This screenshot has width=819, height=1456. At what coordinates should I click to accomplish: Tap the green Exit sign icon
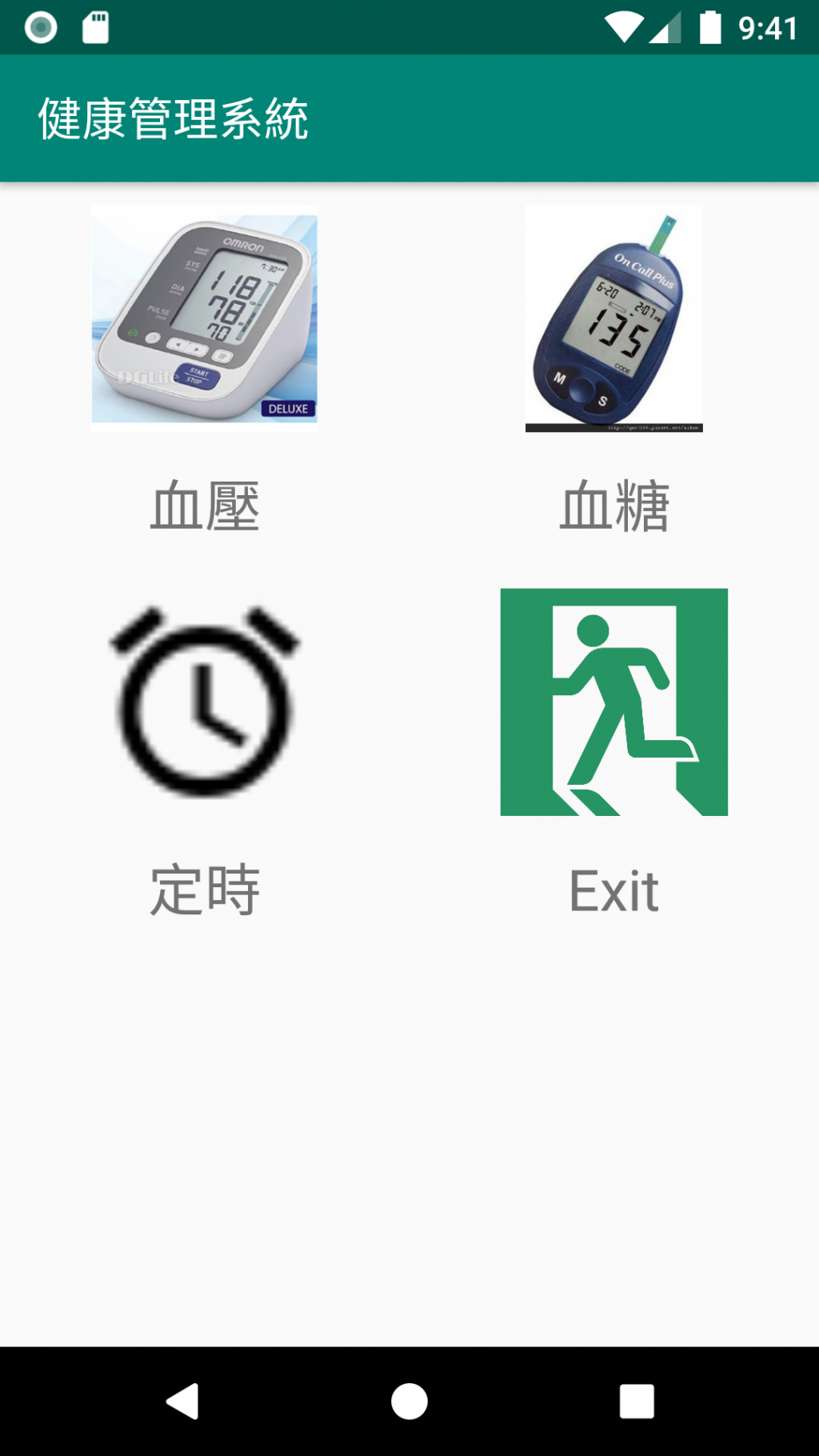click(613, 702)
